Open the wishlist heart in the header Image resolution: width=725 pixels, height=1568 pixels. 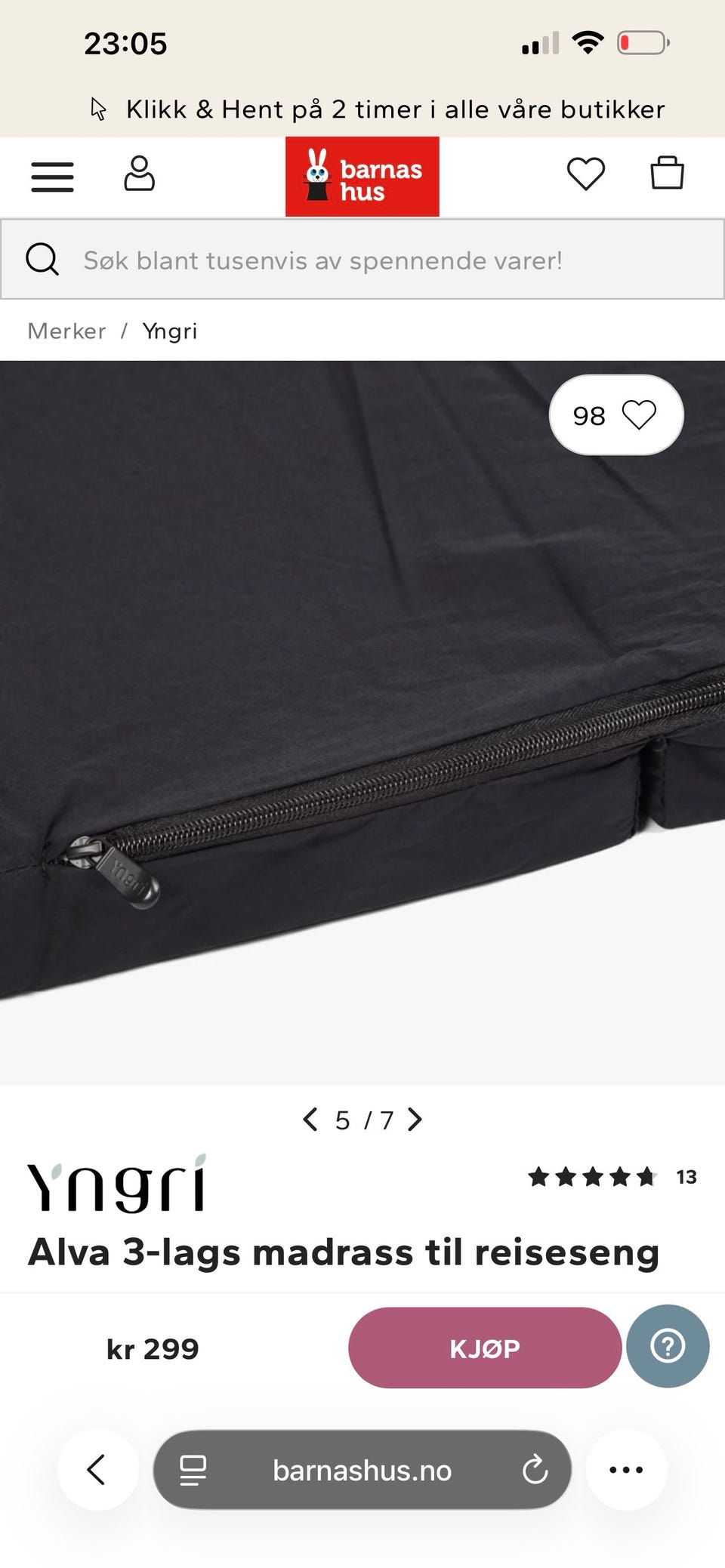[x=586, y=174]
